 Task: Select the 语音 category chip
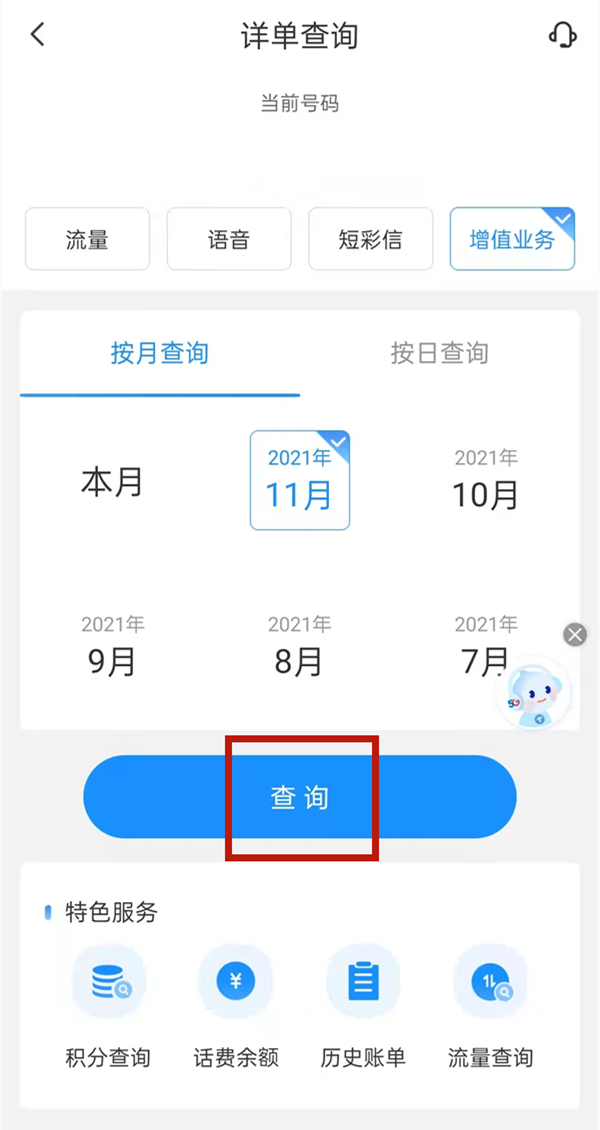coord(229,239)
